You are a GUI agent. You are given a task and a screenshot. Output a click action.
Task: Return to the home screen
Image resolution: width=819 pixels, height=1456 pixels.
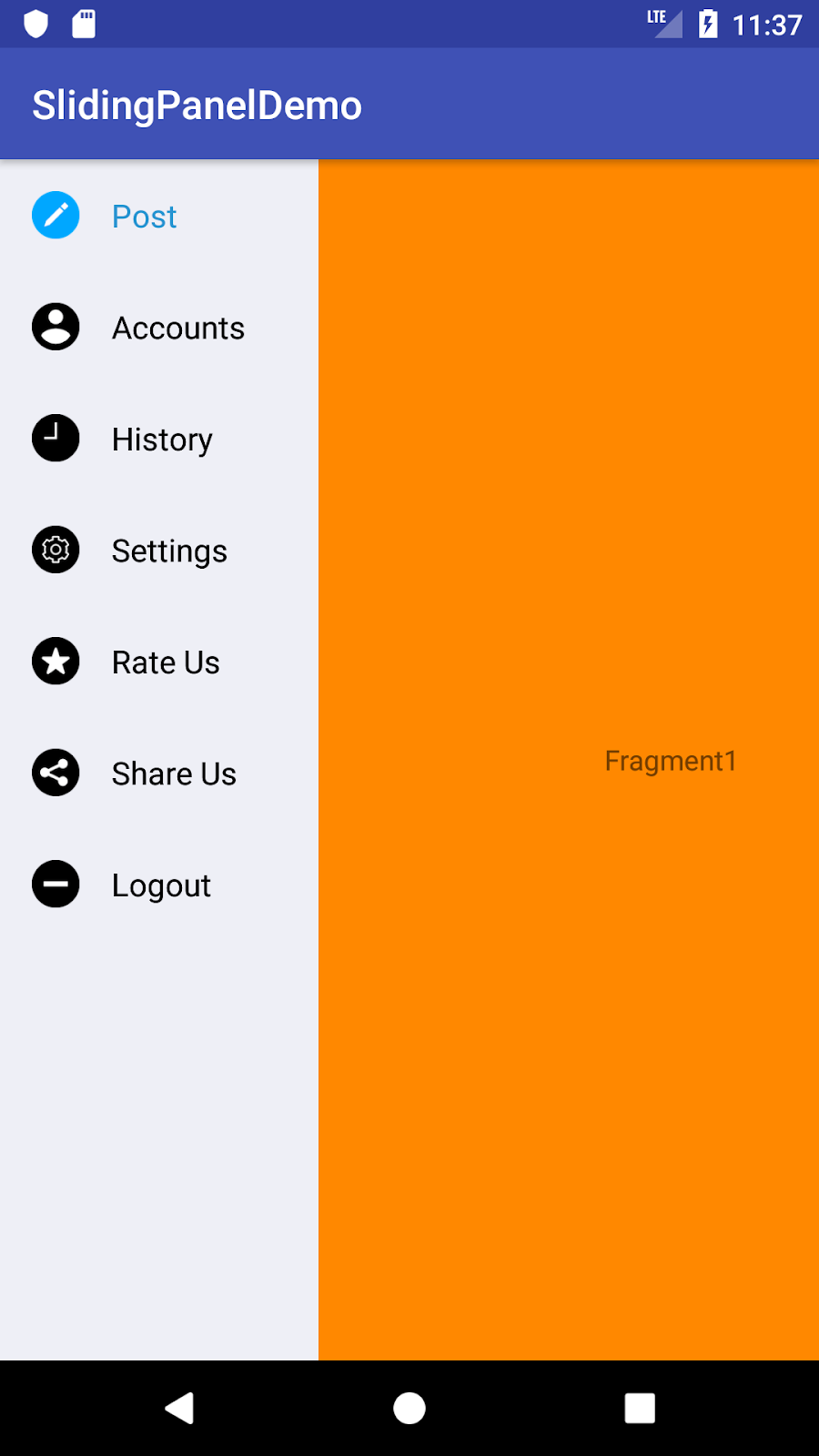(x=409, y=1408)
